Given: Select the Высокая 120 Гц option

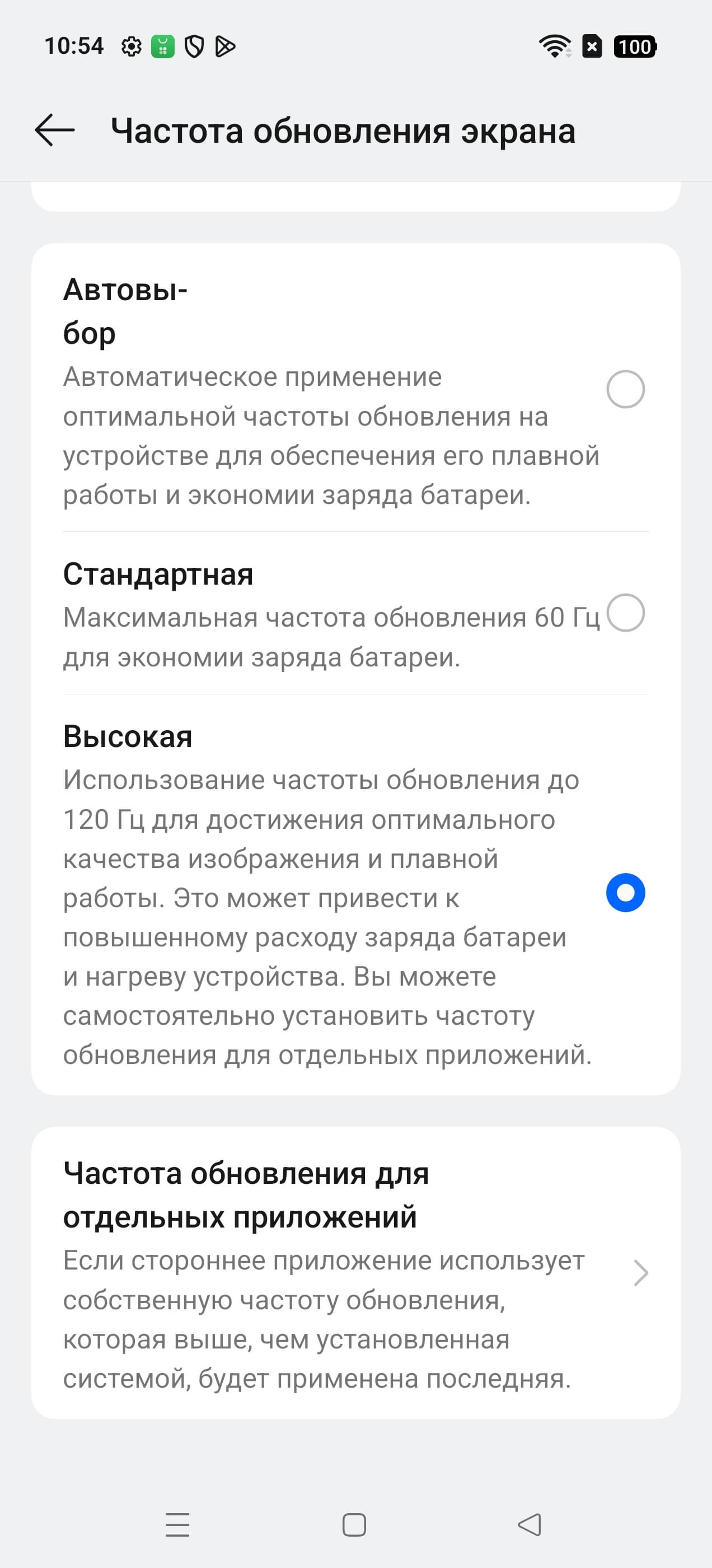Looking at the screenshot, I should point(625,892).
